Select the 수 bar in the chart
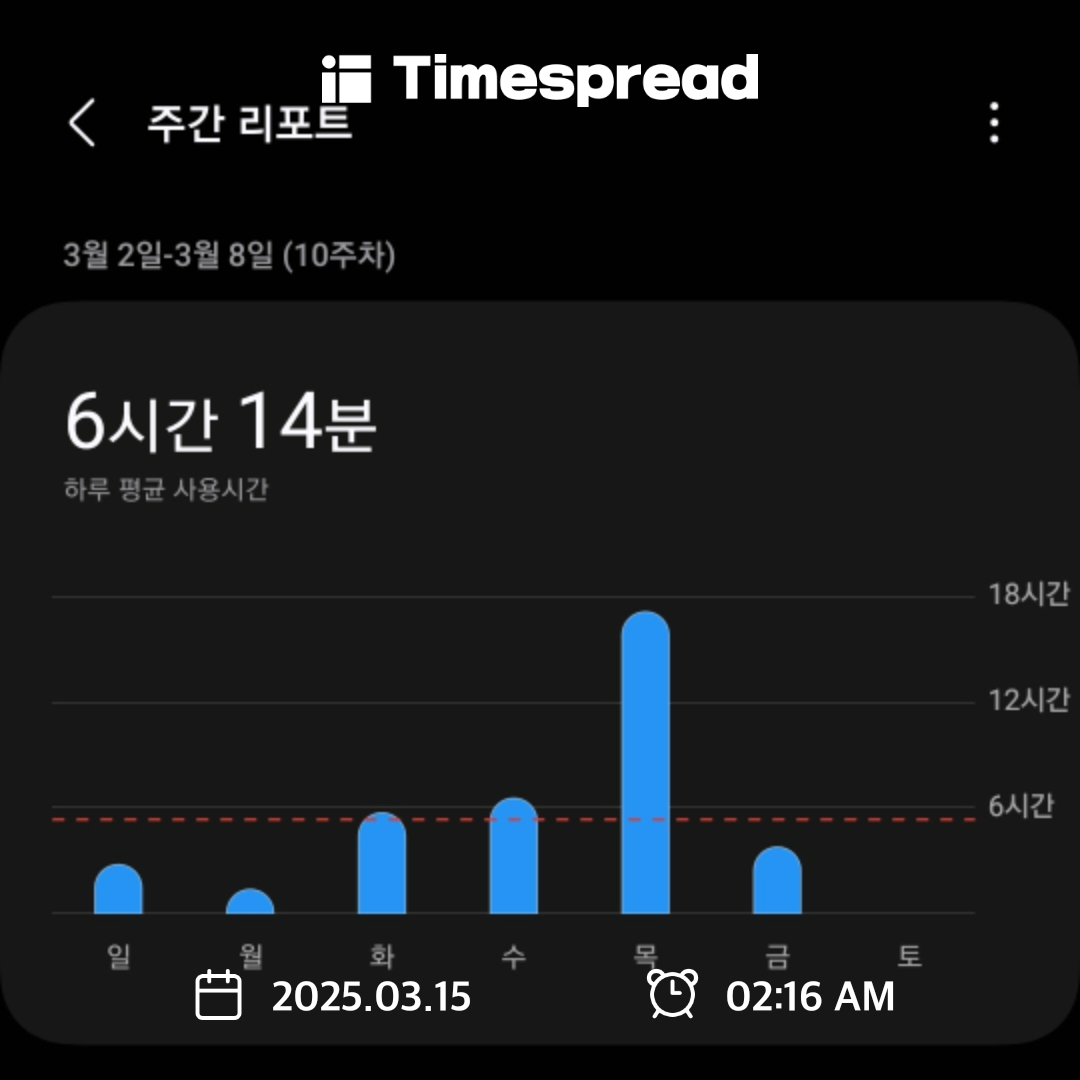The height and width of the screenshot is (1080, 1080). click(x=514, y=855)
